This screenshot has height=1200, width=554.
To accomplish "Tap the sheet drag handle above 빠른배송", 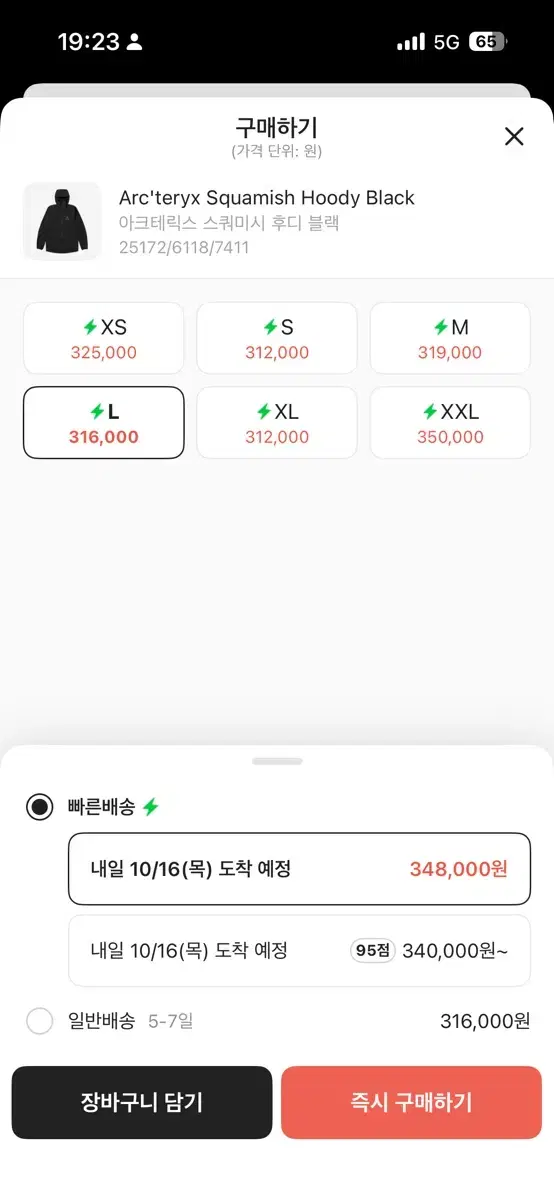I will coord(277,761).
